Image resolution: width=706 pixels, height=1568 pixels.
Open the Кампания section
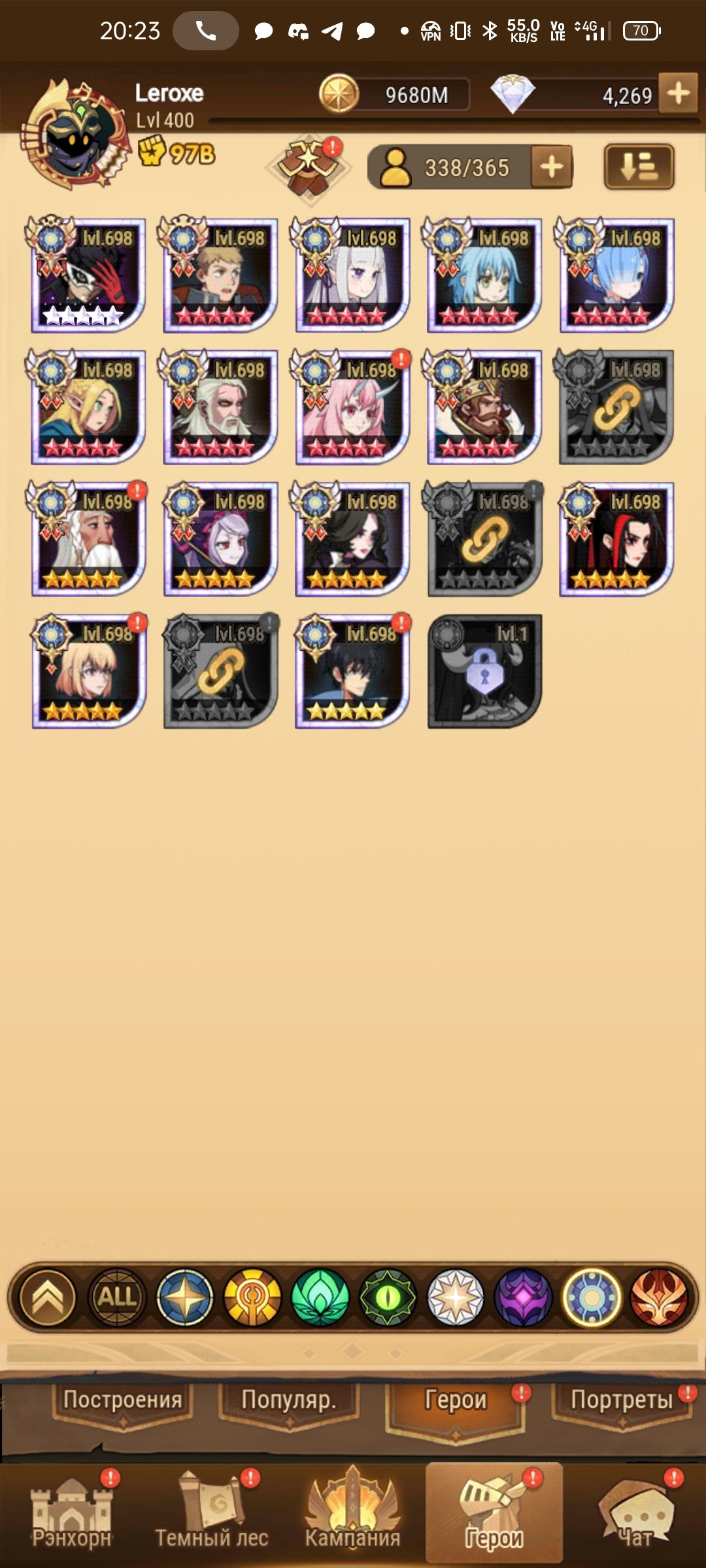coord(352,1514)
